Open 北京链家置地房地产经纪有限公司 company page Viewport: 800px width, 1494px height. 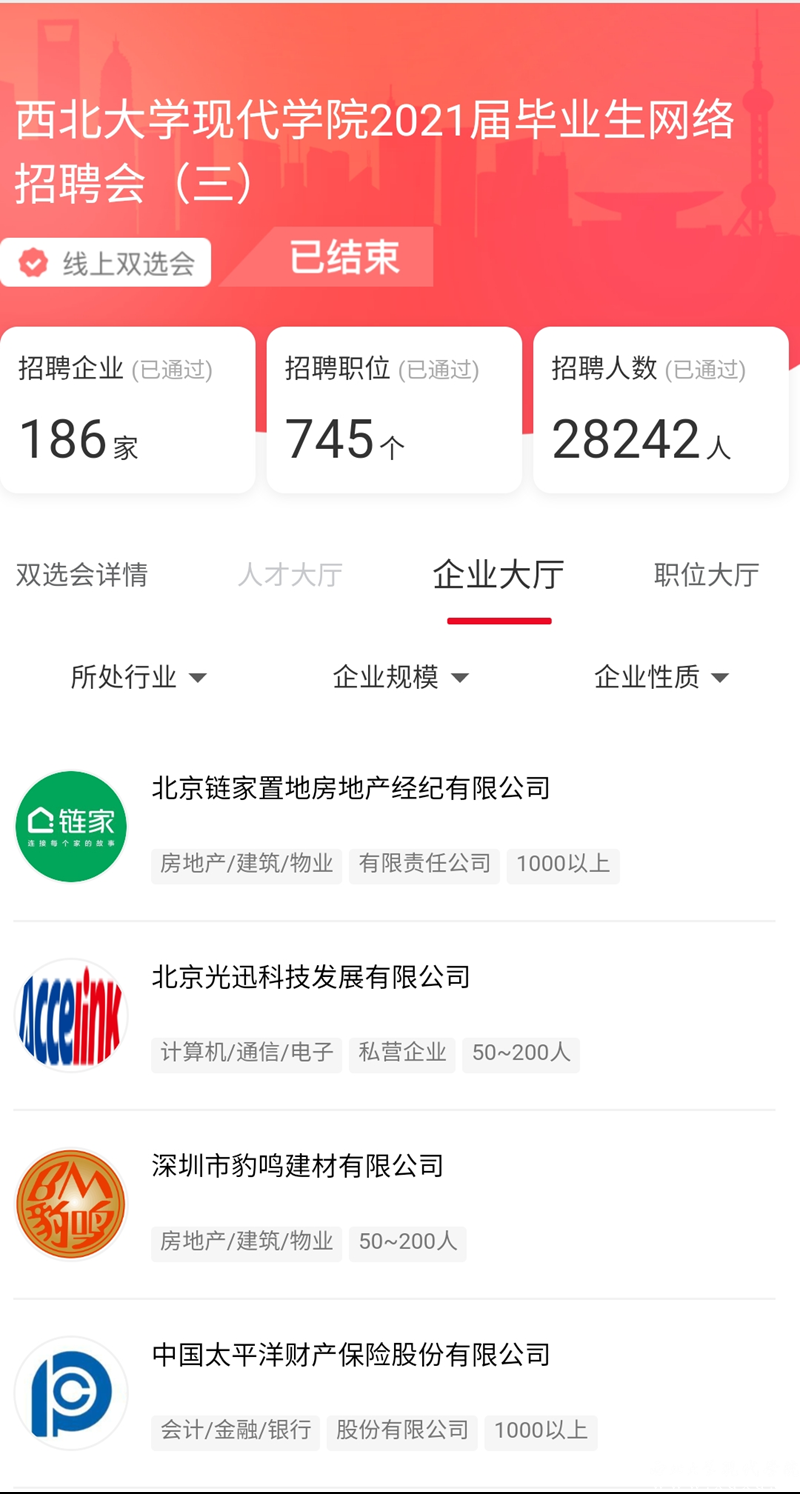coord(351,789)
